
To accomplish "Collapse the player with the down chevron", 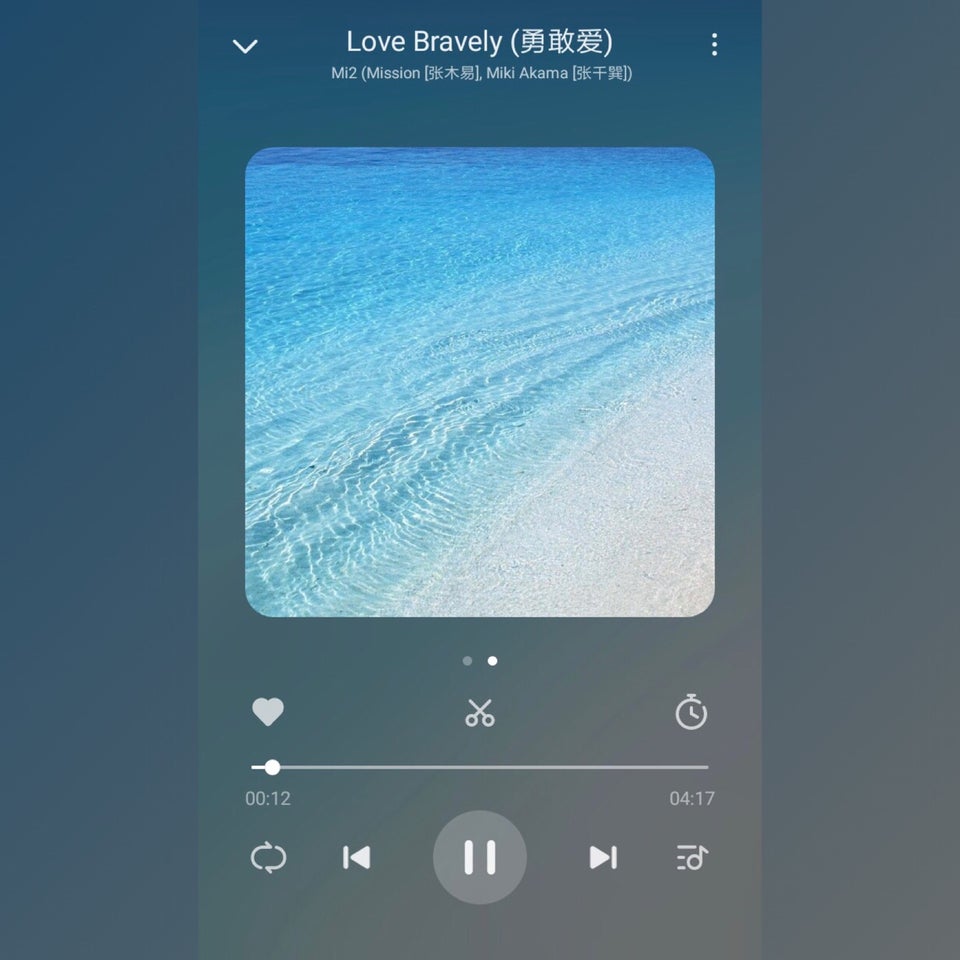I will coord(245,46).
